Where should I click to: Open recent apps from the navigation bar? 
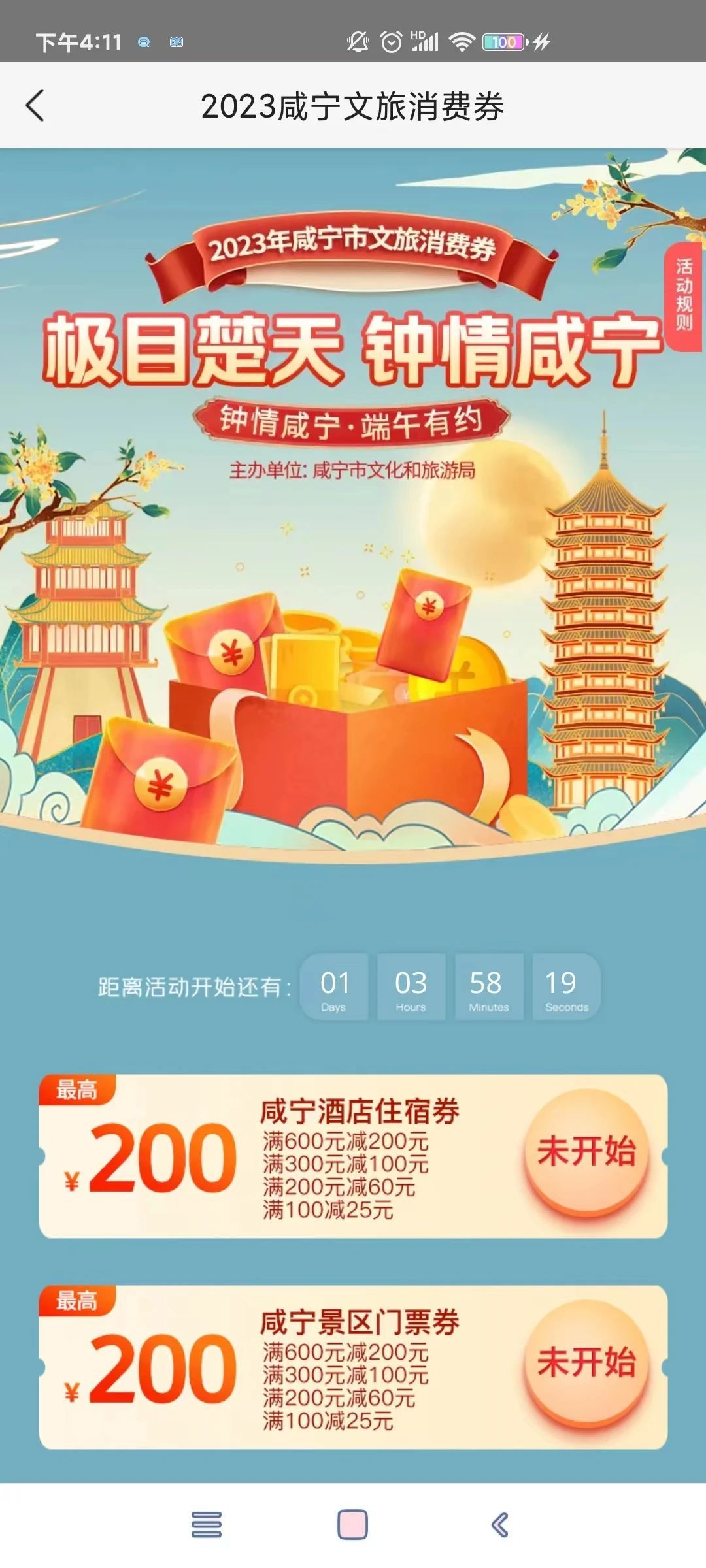point(207,1525)
